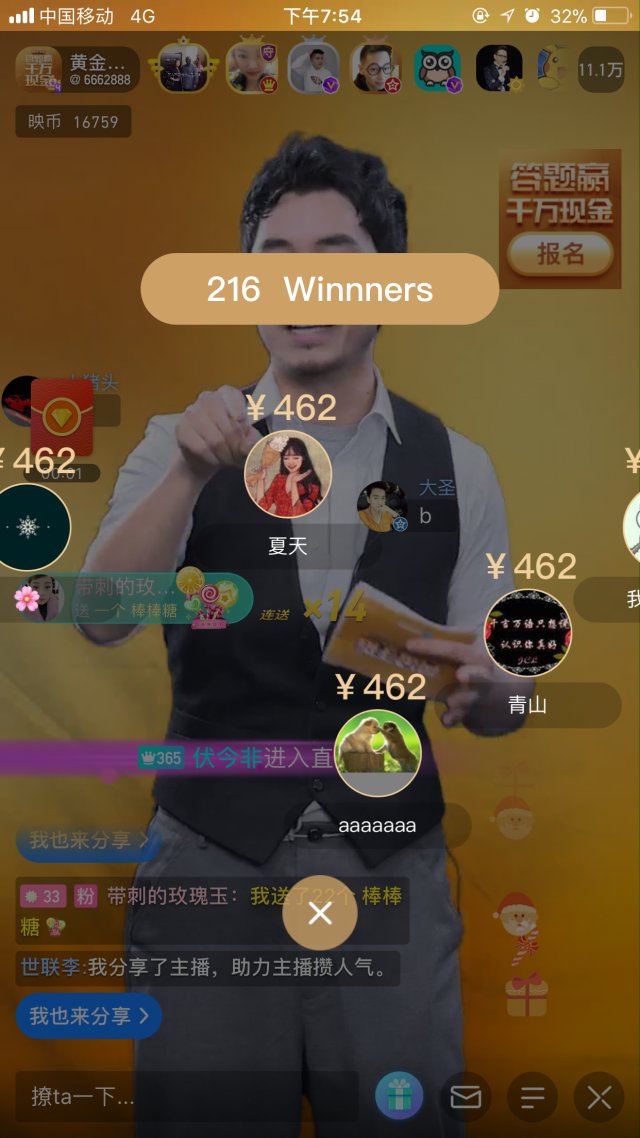Open the bottom bar list menu icon
640x1138 pixels.
pyautogui.click(x=532, y=1097)
